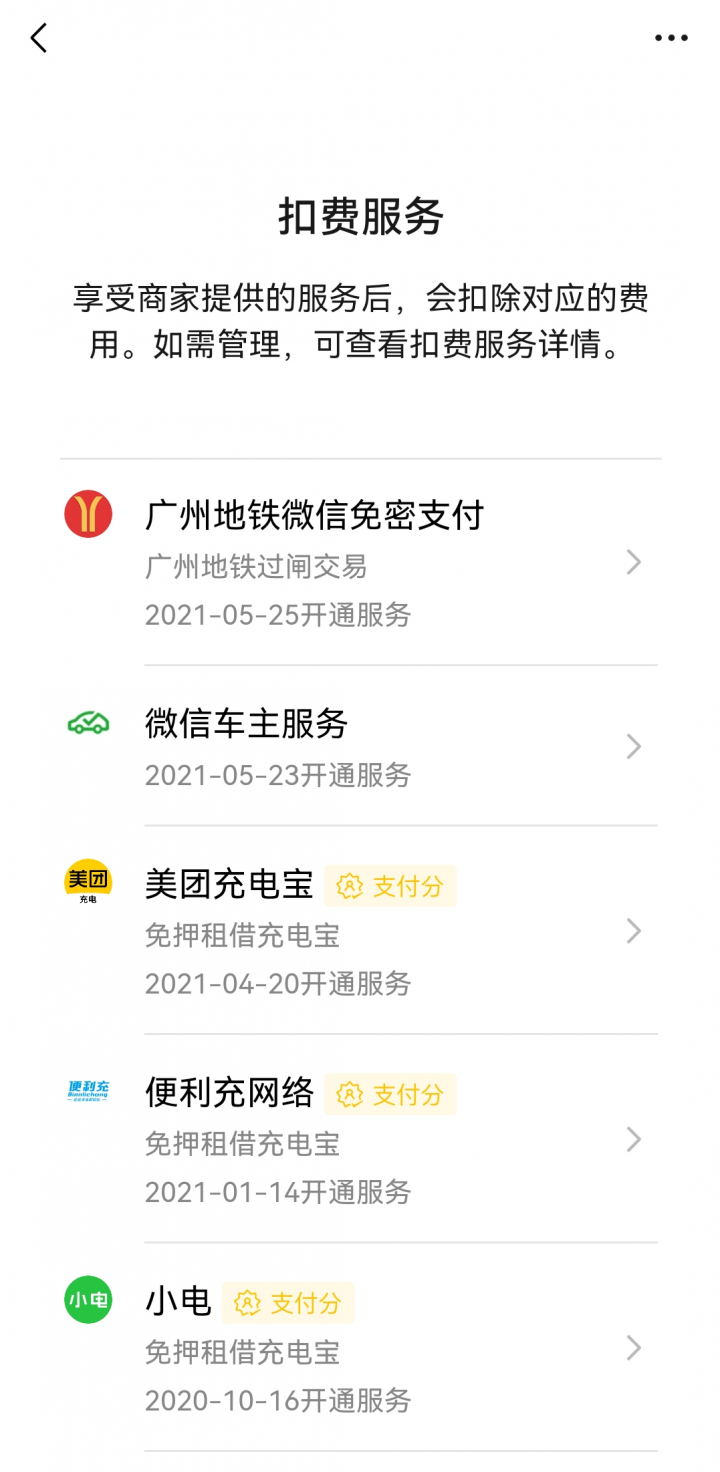
Task: Select the 美团充电宝 service row
Action: pyautogui.click(x=360, y=932)
